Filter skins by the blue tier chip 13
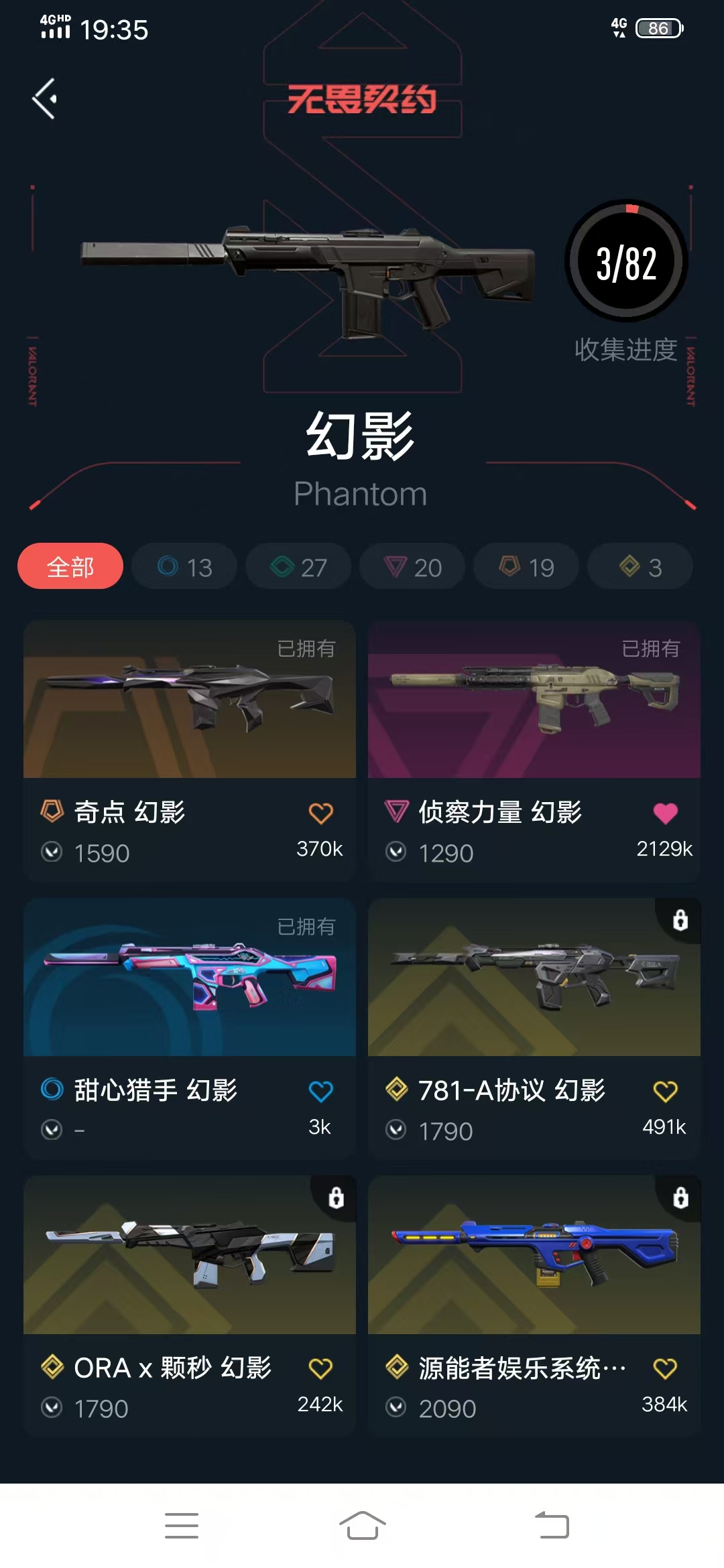 tap(184, 567)
